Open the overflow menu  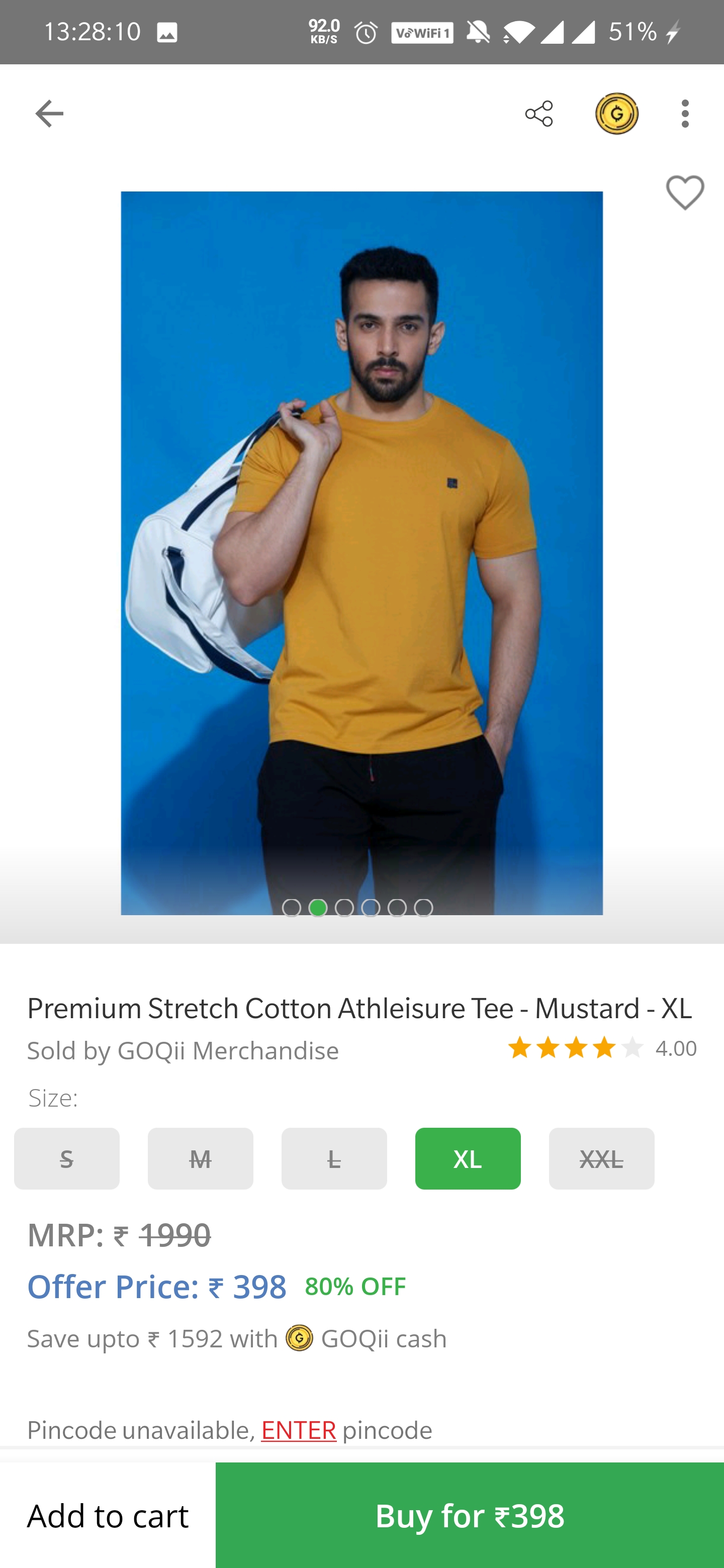tap(686, 113)
